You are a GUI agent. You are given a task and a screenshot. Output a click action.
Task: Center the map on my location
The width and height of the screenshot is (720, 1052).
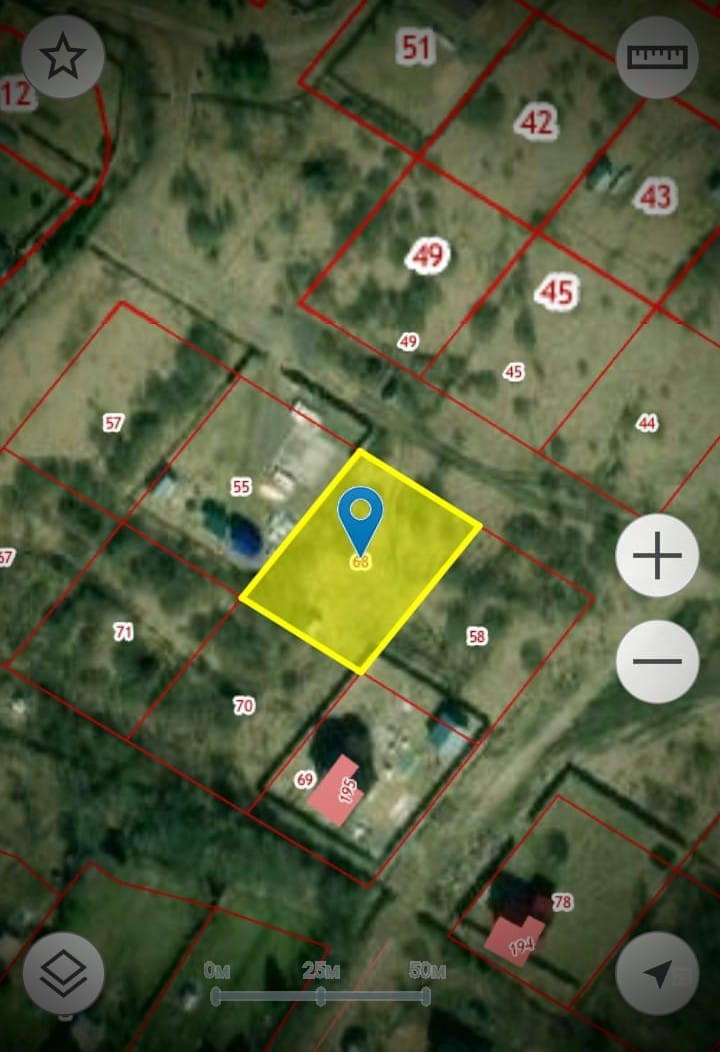click(657, 972)
